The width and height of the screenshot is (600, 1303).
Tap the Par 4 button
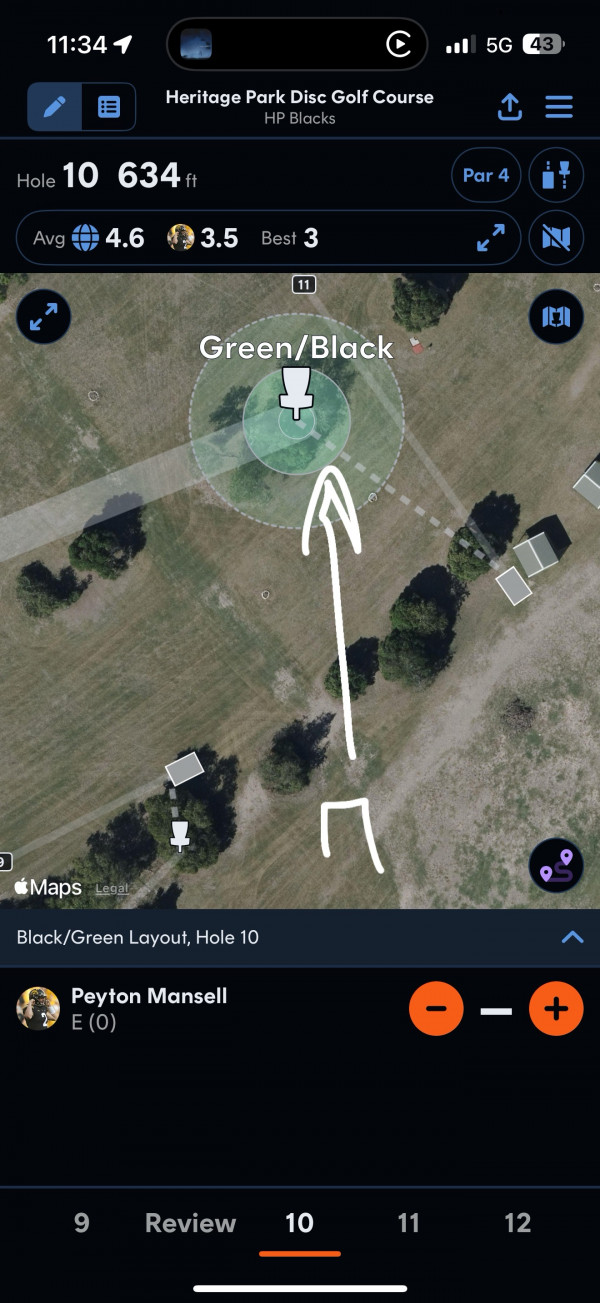(x=486, y=175)
